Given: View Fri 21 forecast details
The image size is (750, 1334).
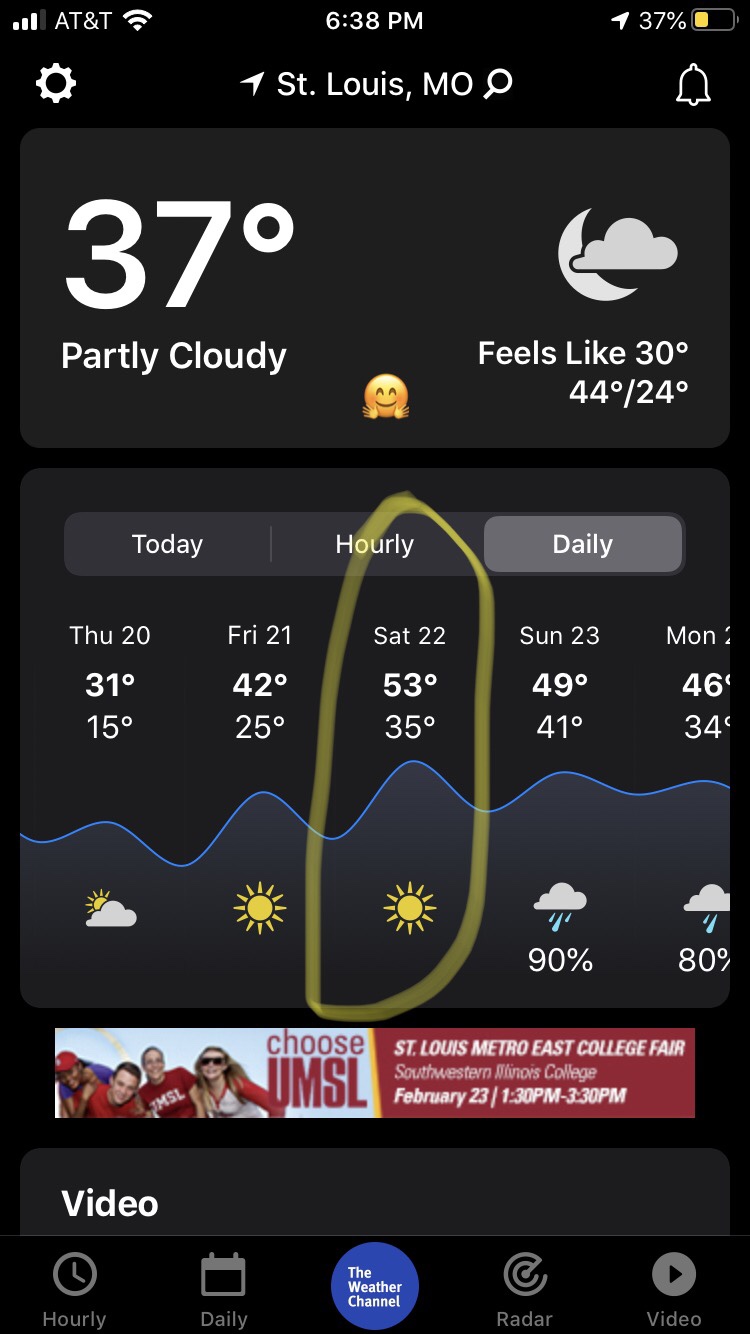Looking at the screenshot, I should click(x=260, y=780).
